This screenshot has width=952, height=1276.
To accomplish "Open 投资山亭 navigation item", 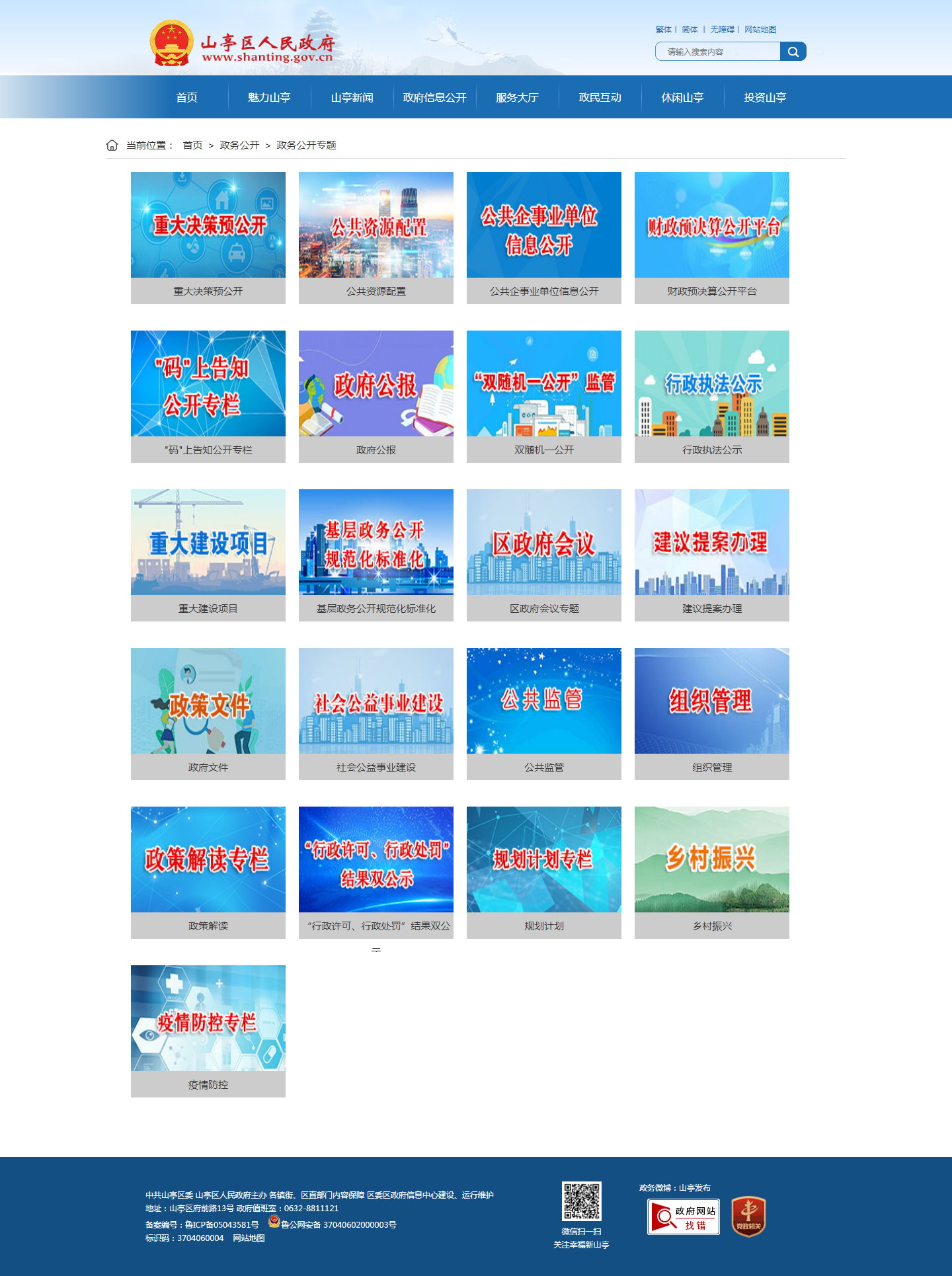I will (x=765, y=97).
